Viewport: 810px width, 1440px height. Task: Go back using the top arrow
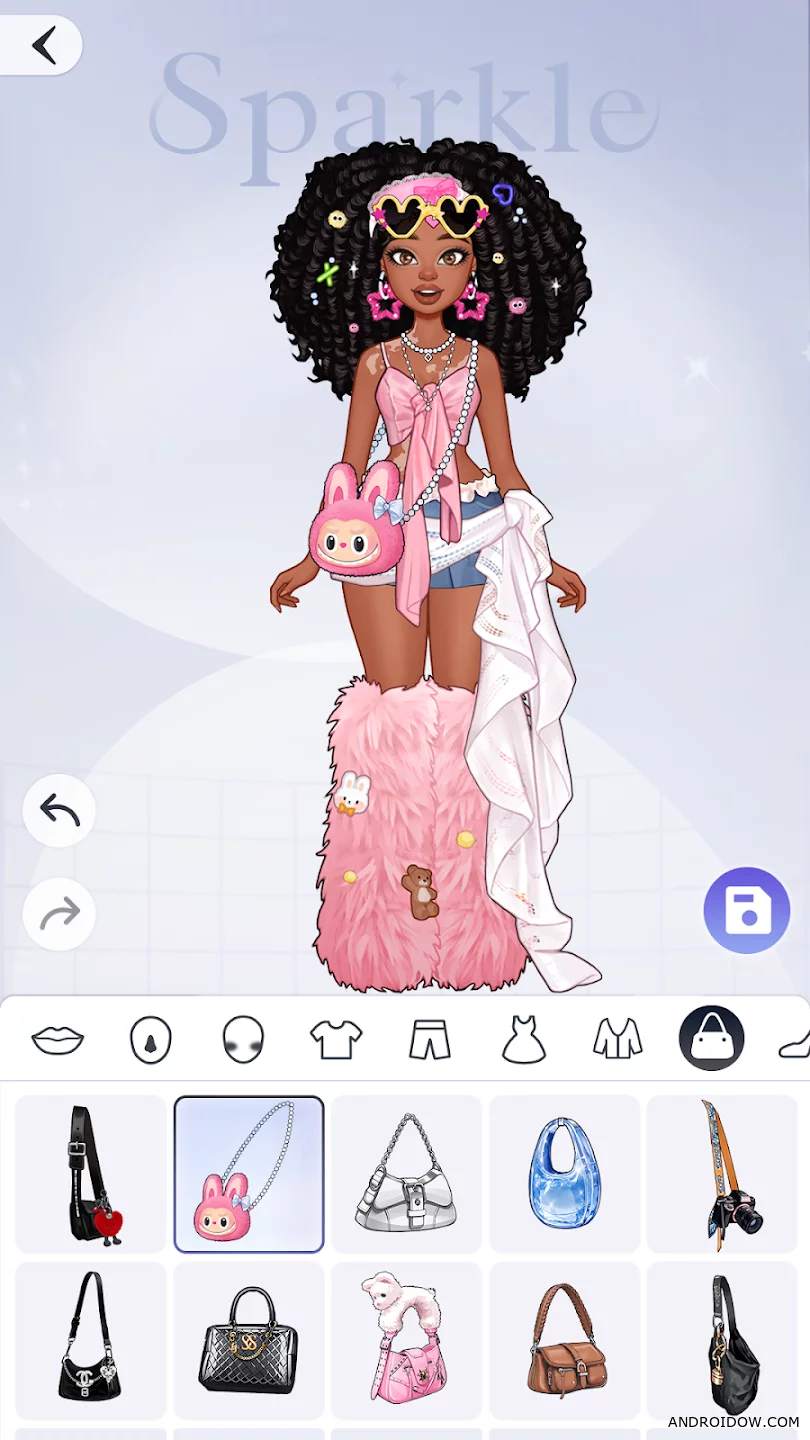click(43, 45)
